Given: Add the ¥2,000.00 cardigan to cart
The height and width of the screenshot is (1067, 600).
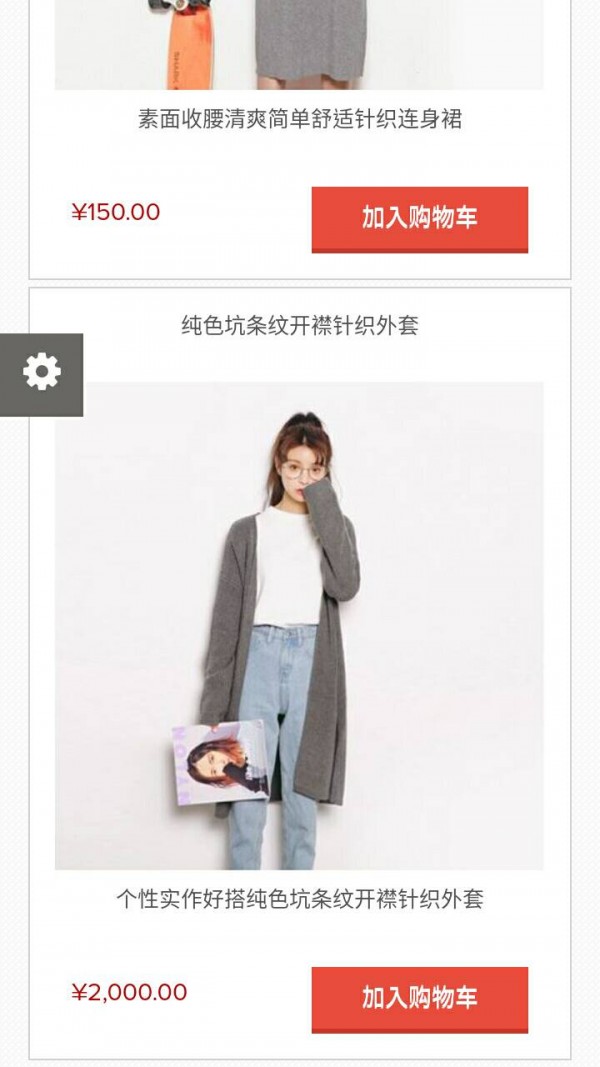Looking at the screenshot, I should 419,998.
